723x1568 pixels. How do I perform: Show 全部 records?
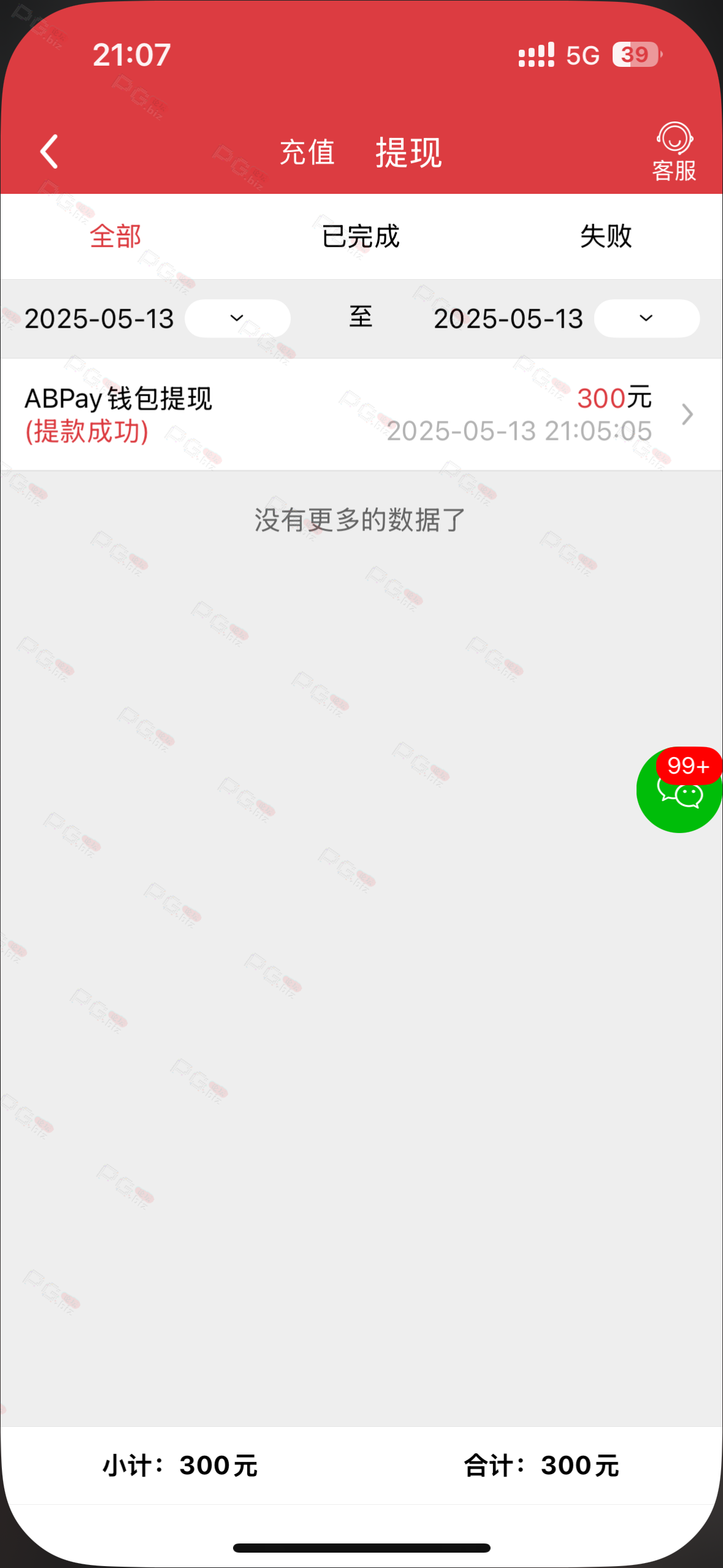(x=115, y=236)
